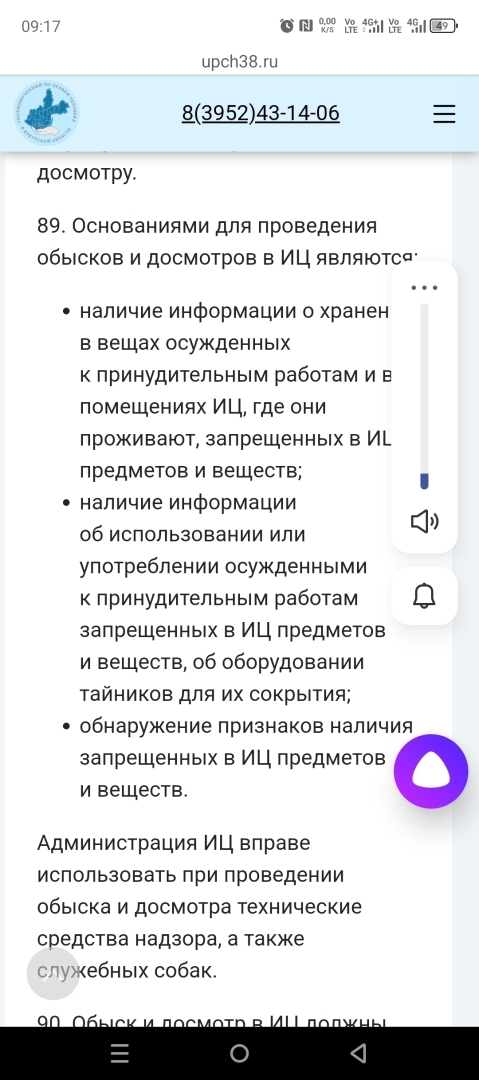Open the hamburger menu
Image resolution: width=479 pixels, height=1080 pixels.
[x=444, y=114]
